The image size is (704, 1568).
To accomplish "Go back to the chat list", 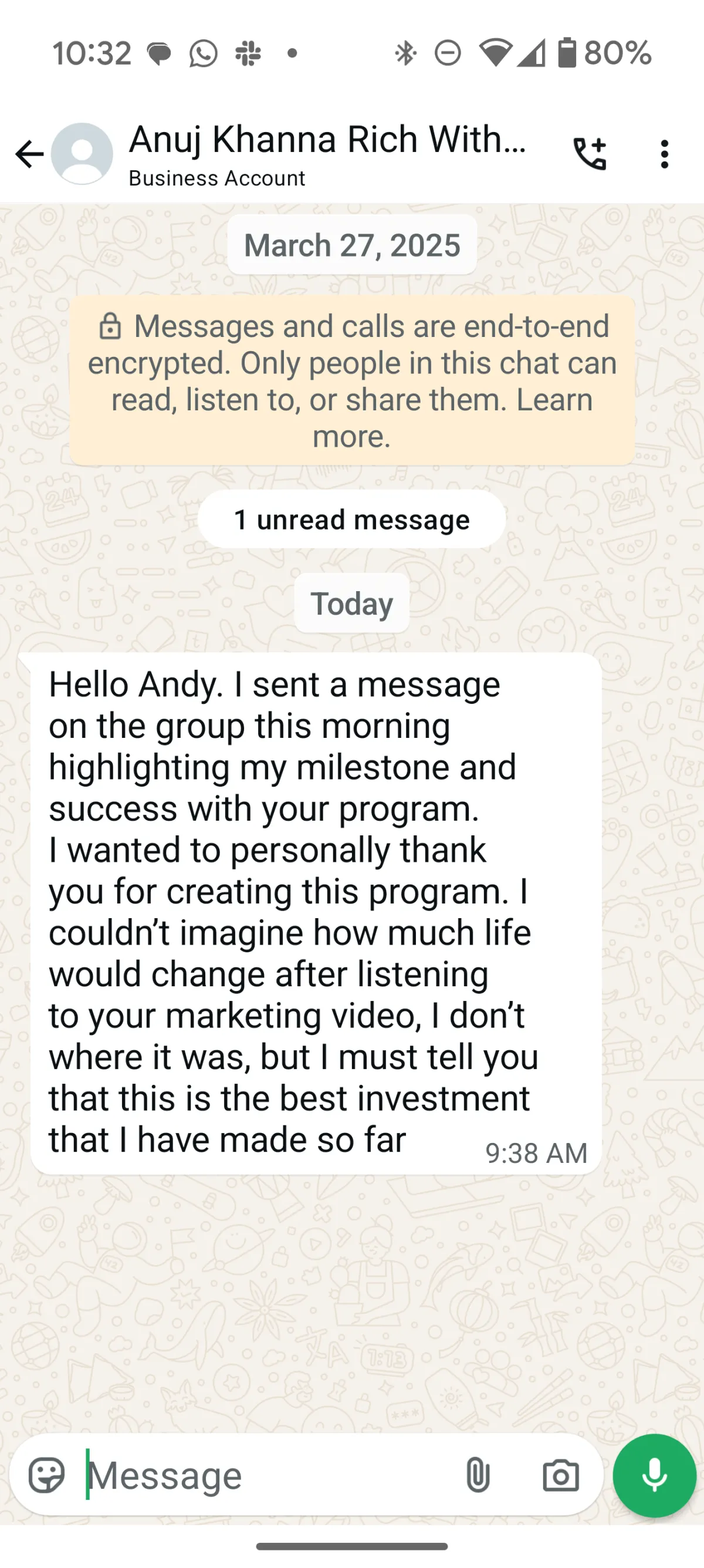I will coord(29,153).
